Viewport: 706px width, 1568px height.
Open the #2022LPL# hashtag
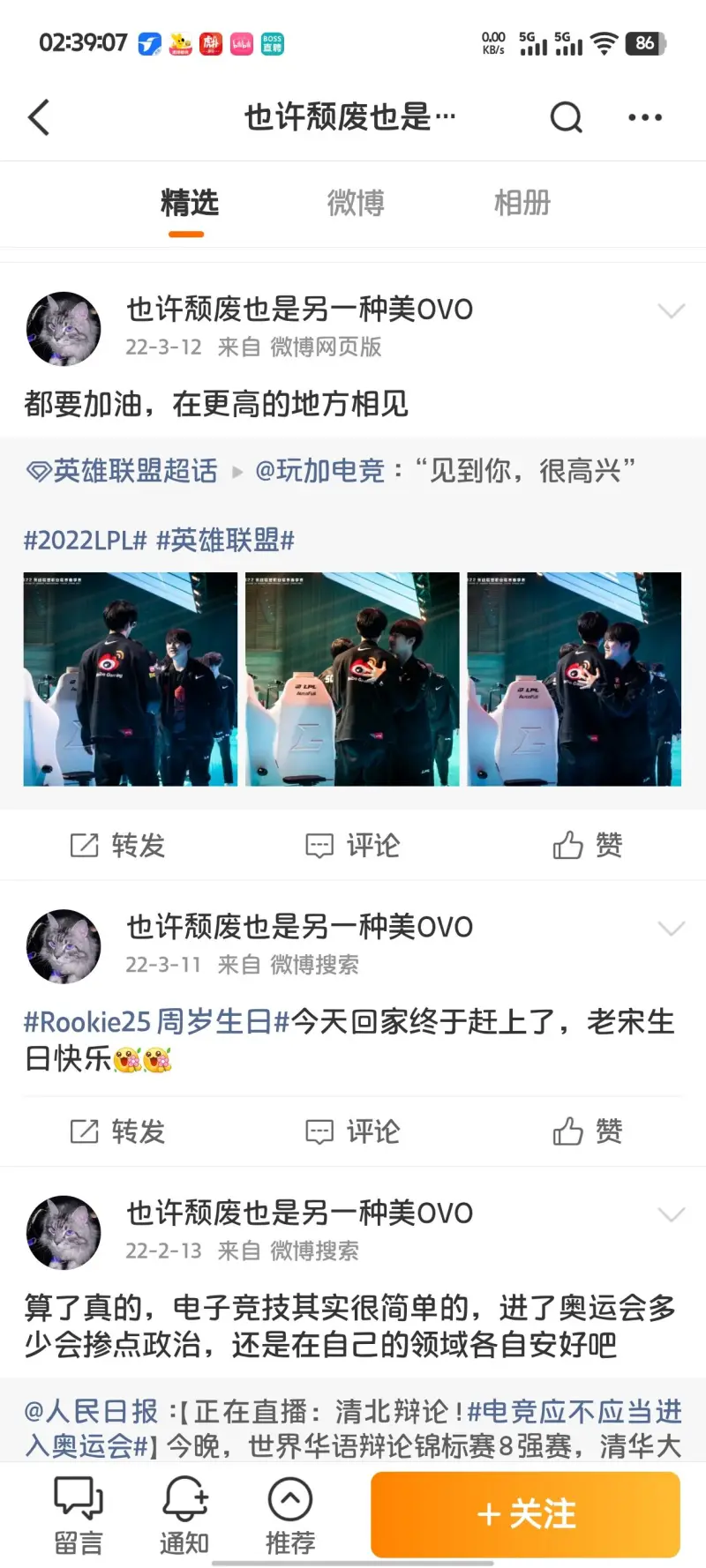click(85, 540)
